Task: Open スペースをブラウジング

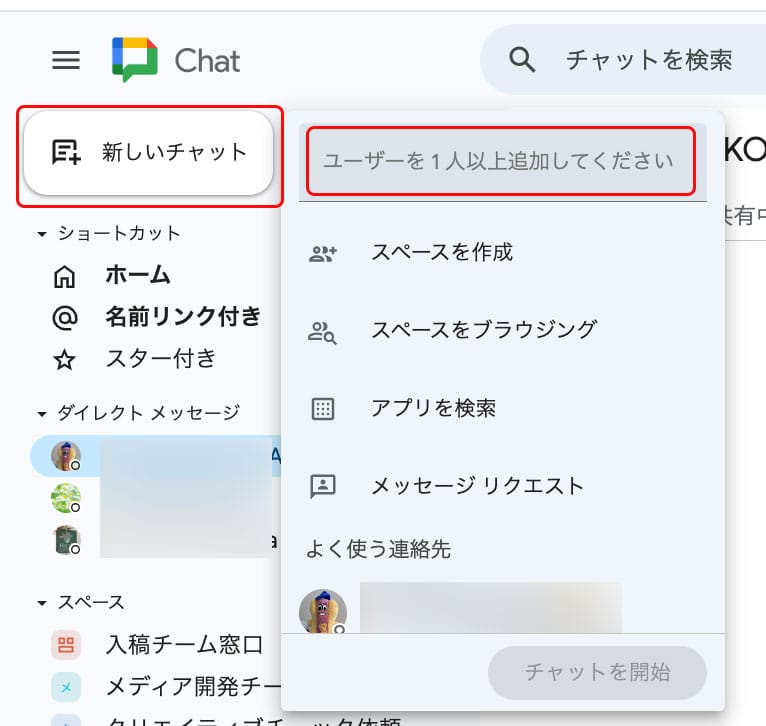Action: pos(483,330)
